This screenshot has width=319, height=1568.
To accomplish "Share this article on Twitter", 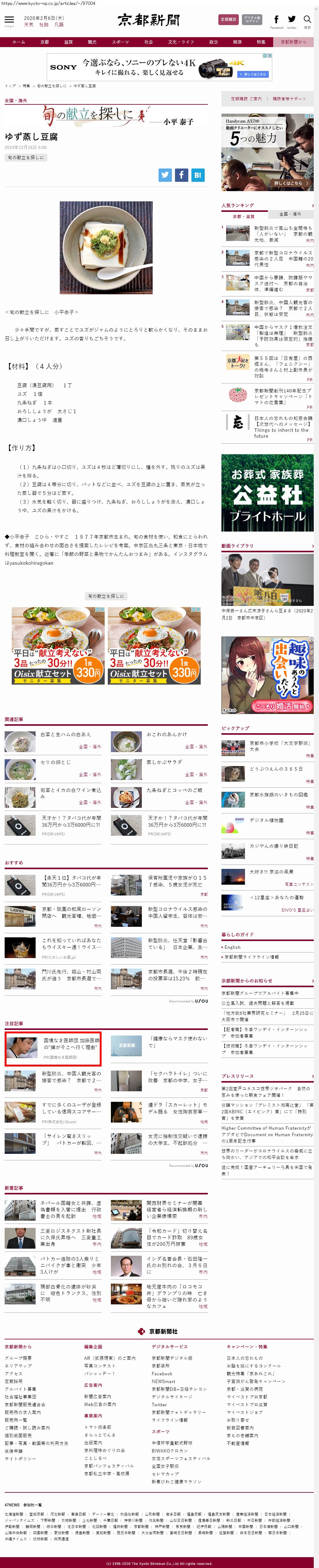I will click(165, 175).
